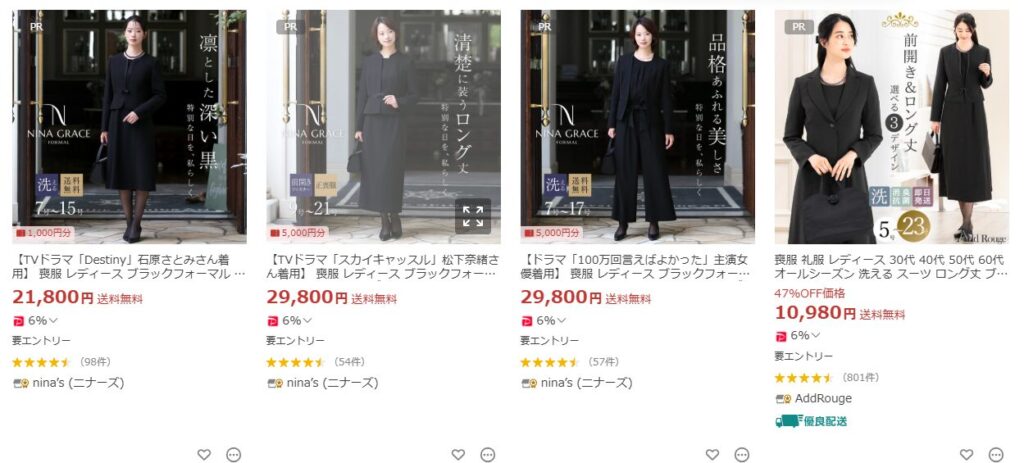Expand the スカイキャッスル product image fullscreen

[x=473, y=216]
